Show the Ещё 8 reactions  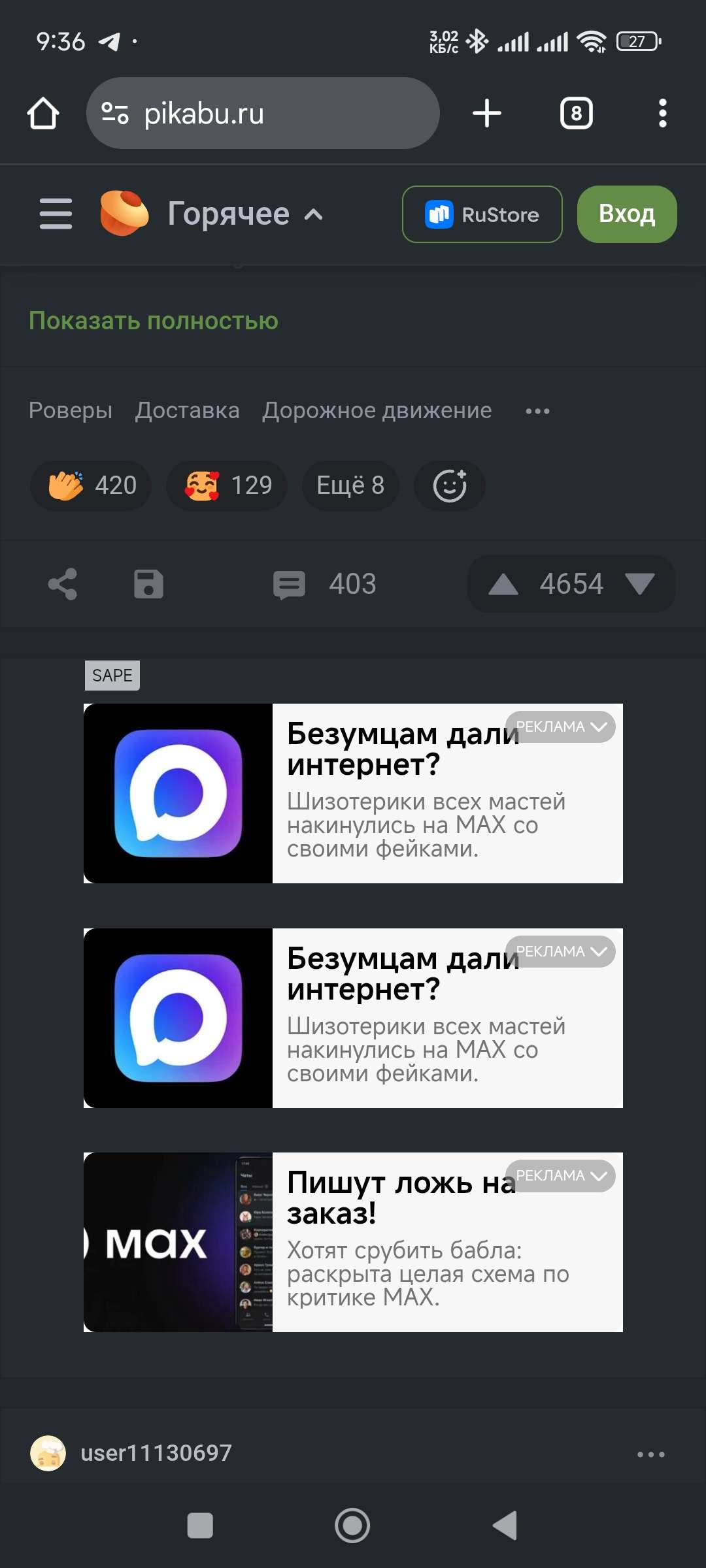point(350,485)
